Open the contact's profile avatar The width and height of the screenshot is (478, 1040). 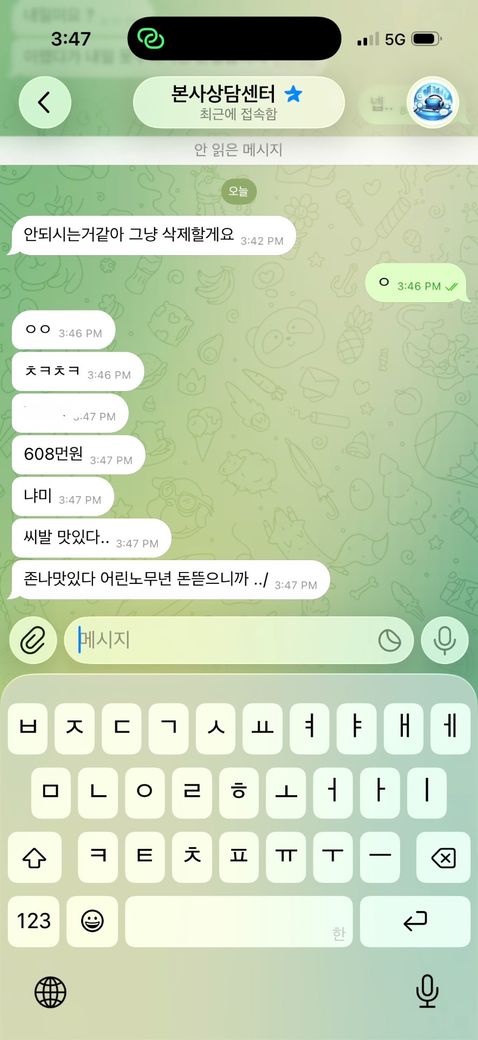pyautogui.click(x=433, y=102)
